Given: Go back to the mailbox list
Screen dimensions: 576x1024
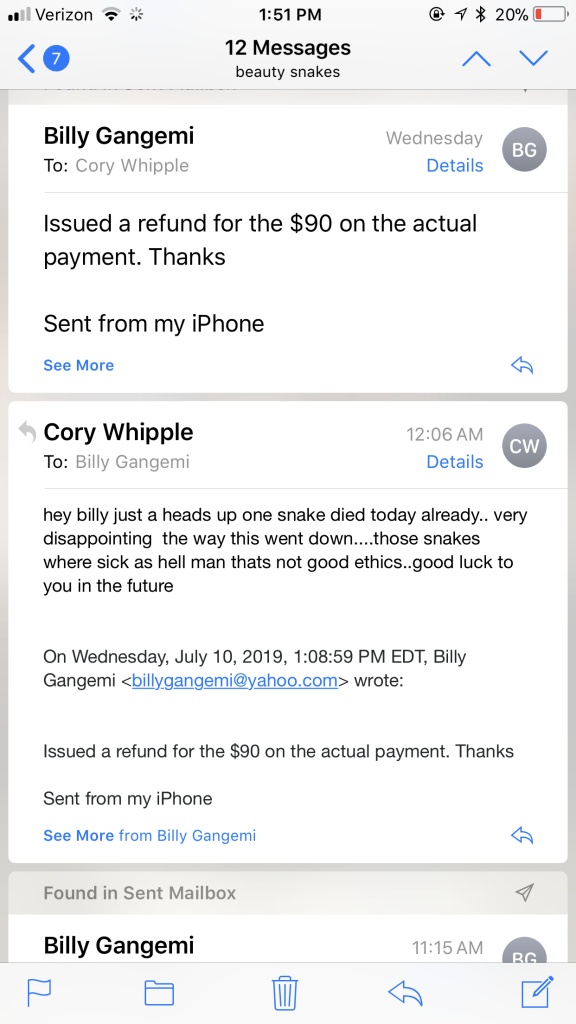Looking at the screenshot, I should pyautogui.click(x=42, y=59).
